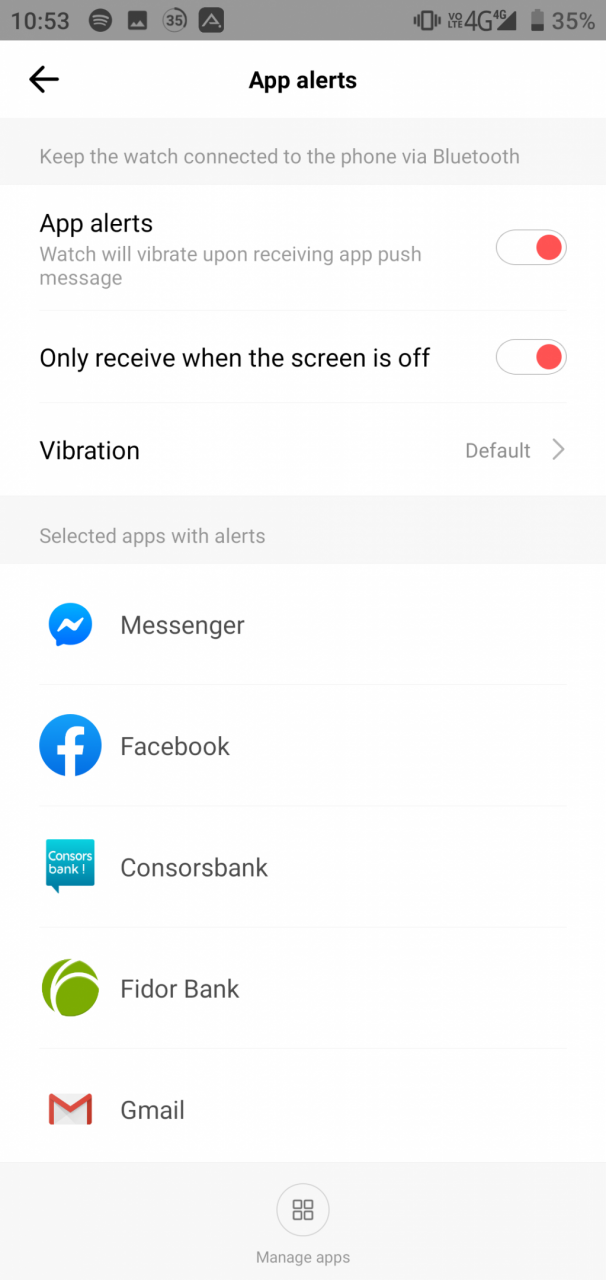Go back using the arrow icon
Screen dimensions: 606x1280
coord(44,80)
